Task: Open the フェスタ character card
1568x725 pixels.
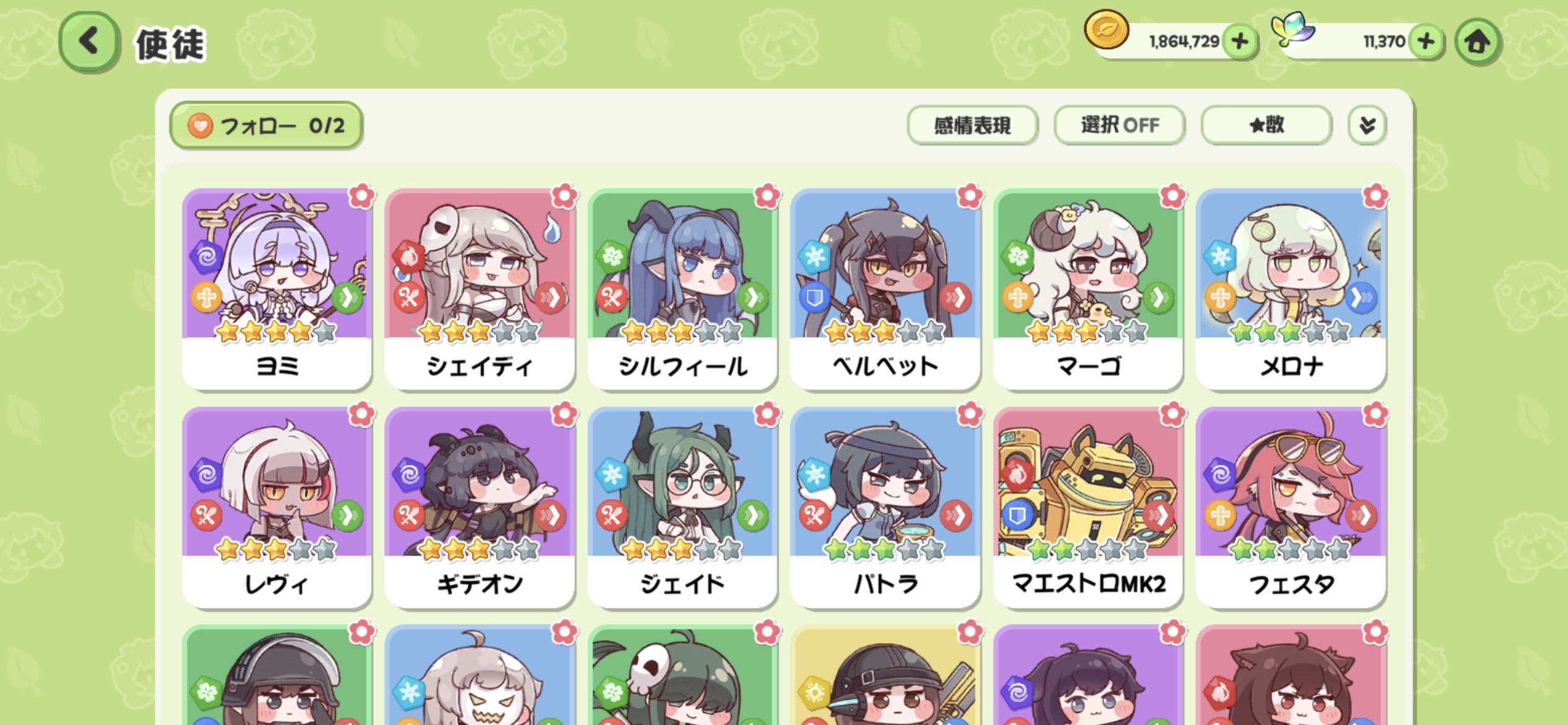Action: [1291, 506]
